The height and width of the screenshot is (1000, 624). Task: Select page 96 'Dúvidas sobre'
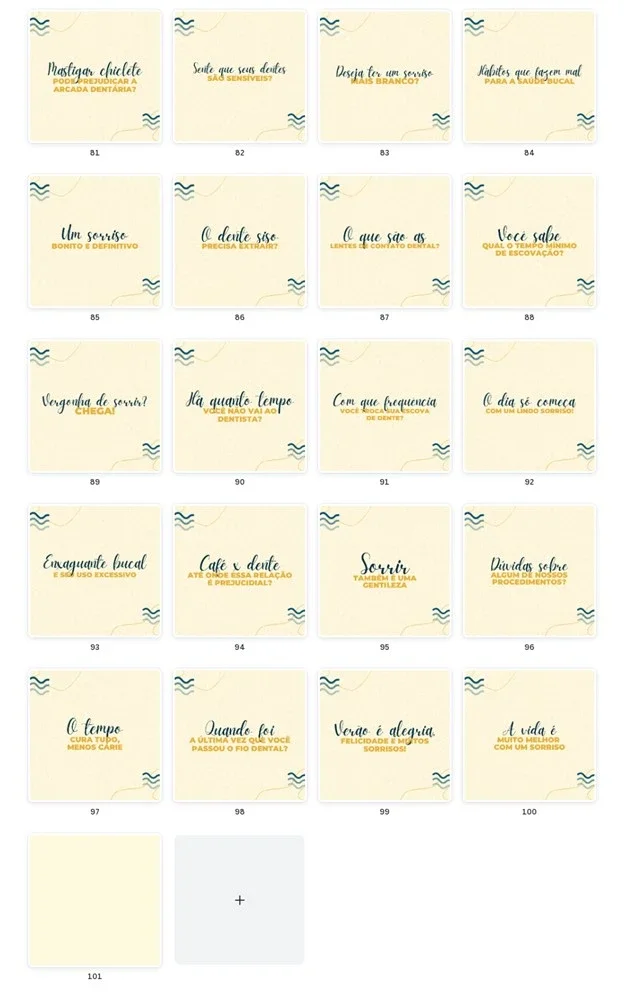click(529, 571)
